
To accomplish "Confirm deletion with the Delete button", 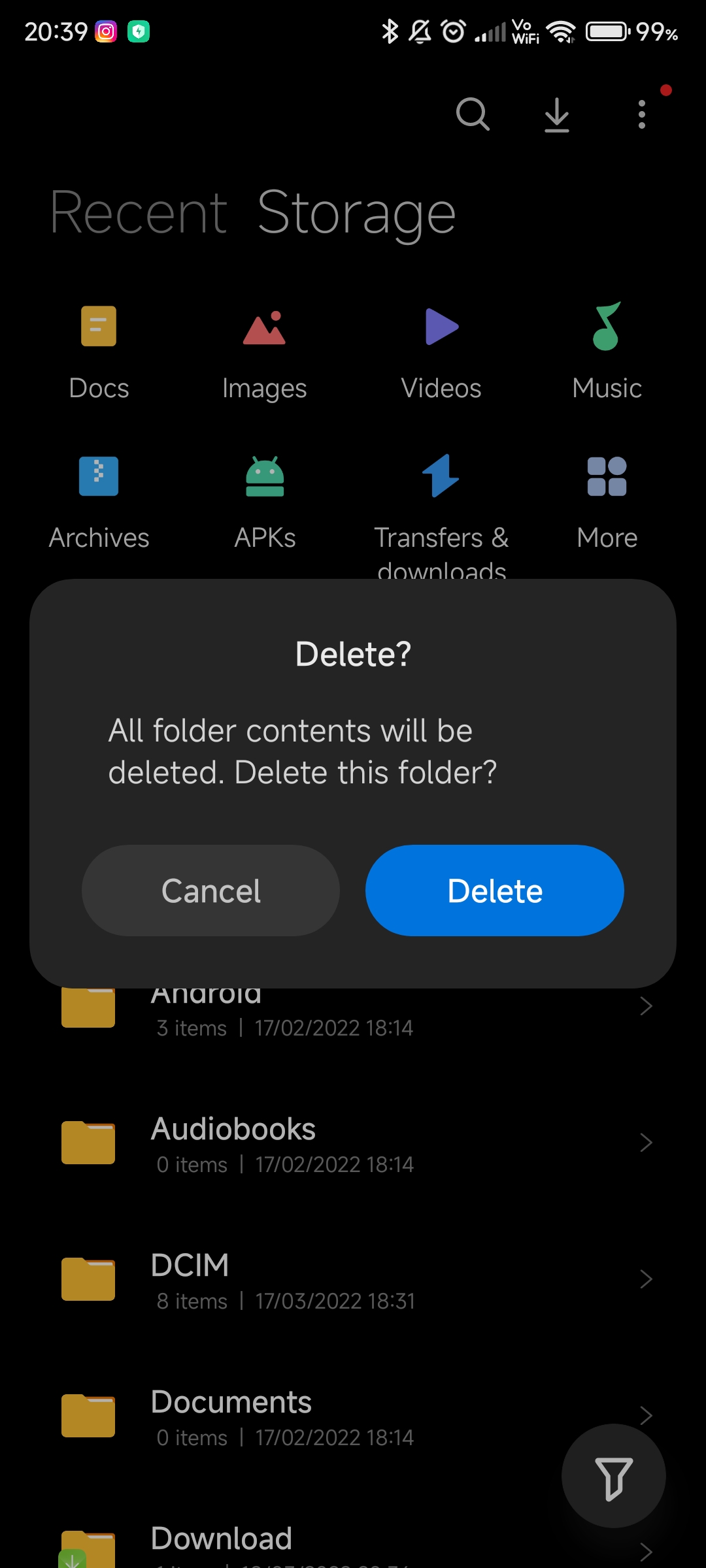I will (x=494, y=890).
